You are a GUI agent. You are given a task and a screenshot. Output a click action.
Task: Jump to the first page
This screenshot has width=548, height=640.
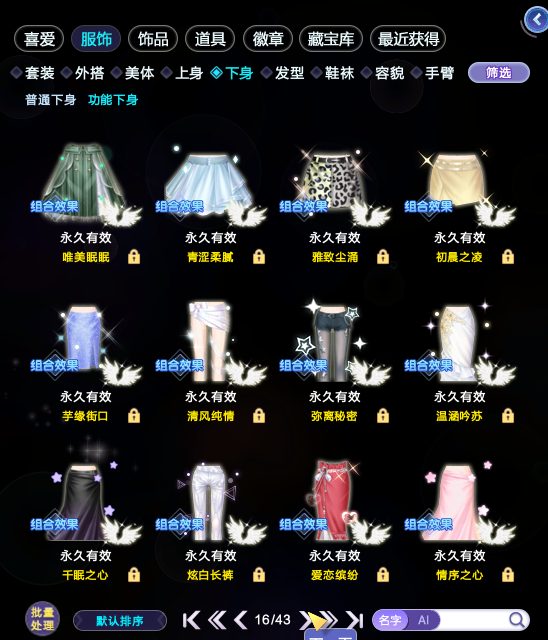click(191, 620)
